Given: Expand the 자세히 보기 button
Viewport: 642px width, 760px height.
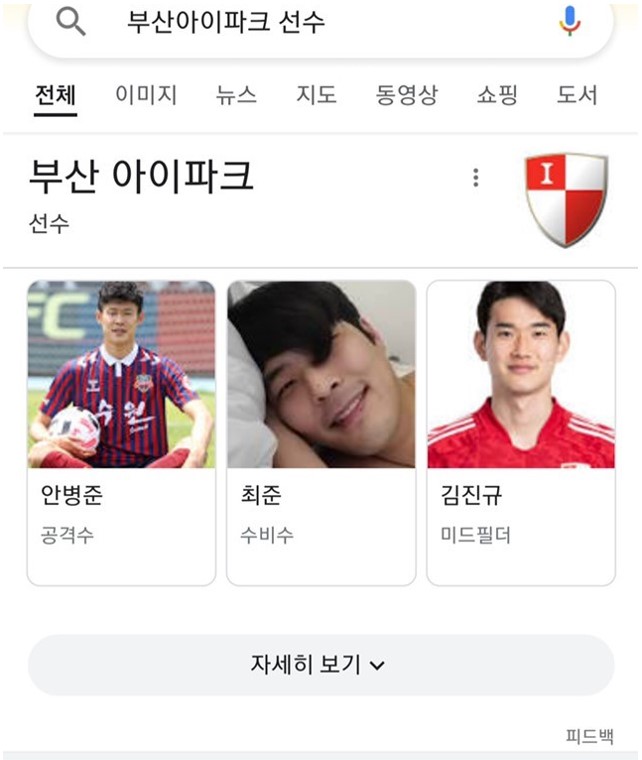Looking at the screenshot, I should click(320, 665).
